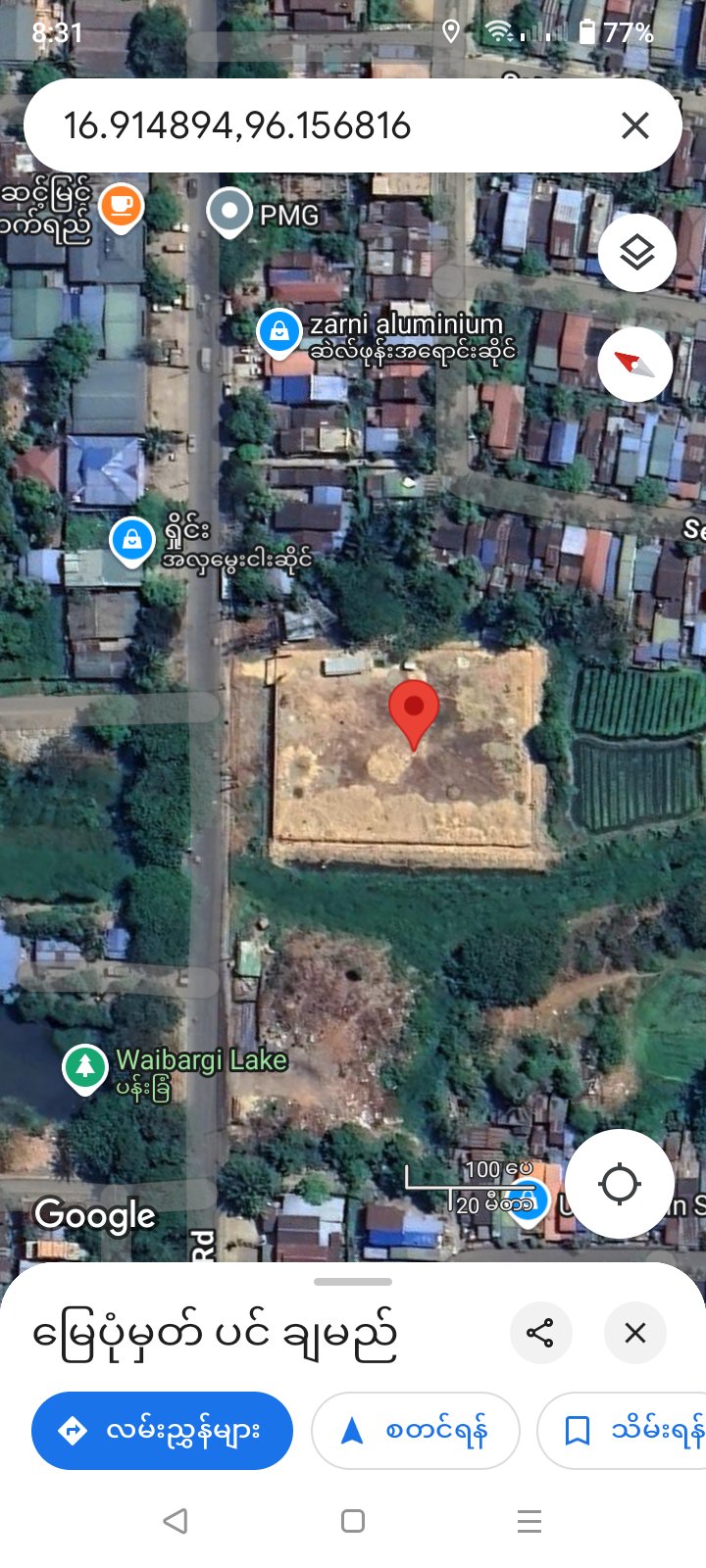This screenshot has width=706, height=1568.
Task: Center the map on my location
Action: coord(619,1183)
